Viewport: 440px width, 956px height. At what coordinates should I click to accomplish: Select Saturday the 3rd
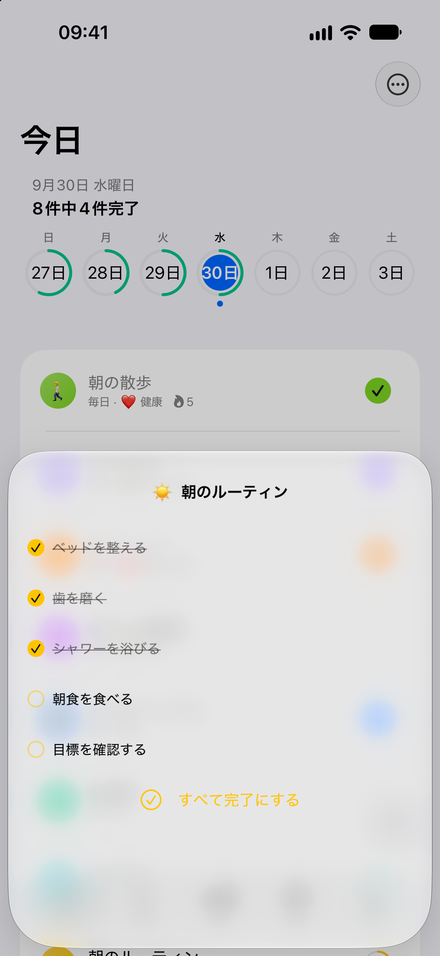pyautogui.click(x=392, y=273)
